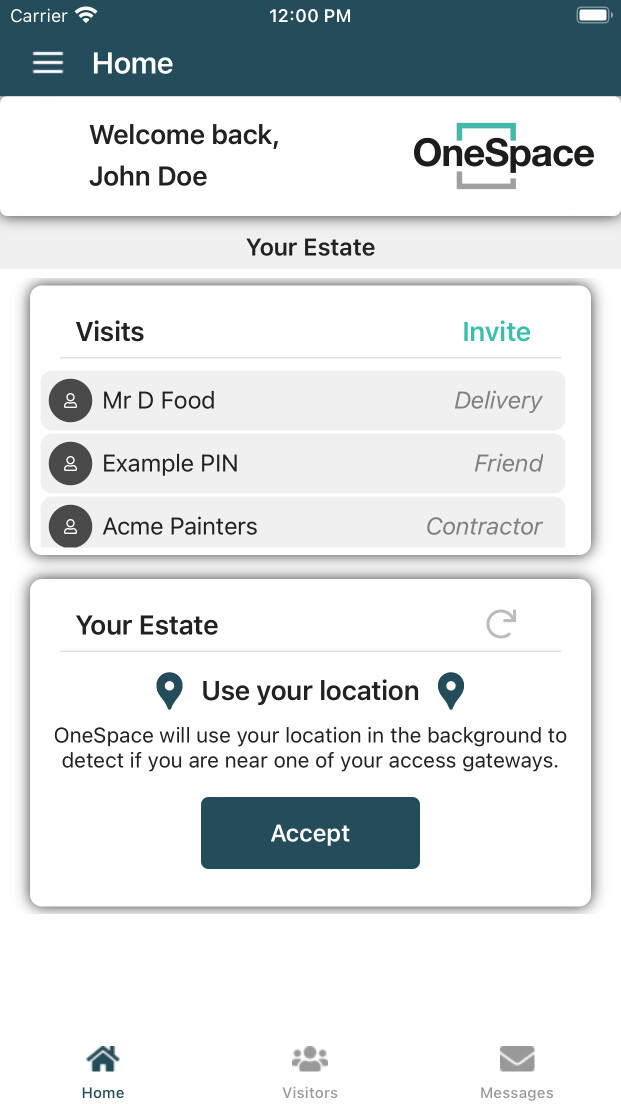Open the Acme Painters contractor visit

click(x=302, y=526)
